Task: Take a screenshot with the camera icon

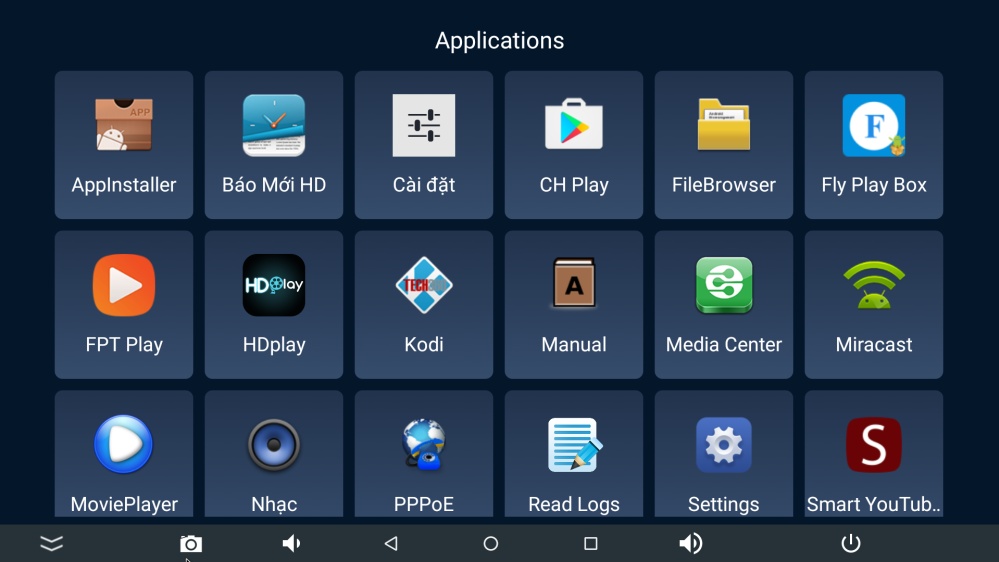Action: point(190,544)
